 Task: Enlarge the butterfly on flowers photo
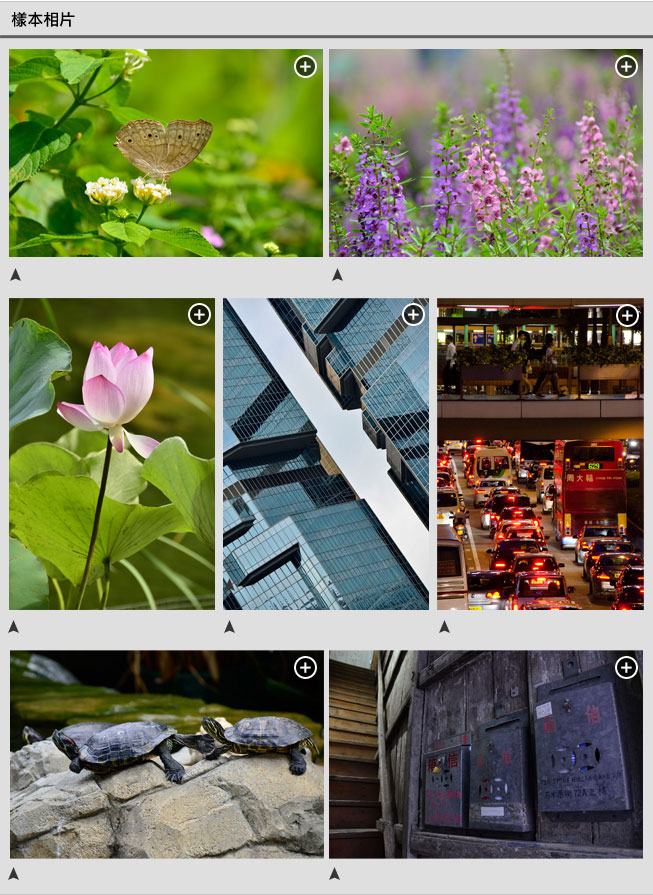tap(305, 67)
